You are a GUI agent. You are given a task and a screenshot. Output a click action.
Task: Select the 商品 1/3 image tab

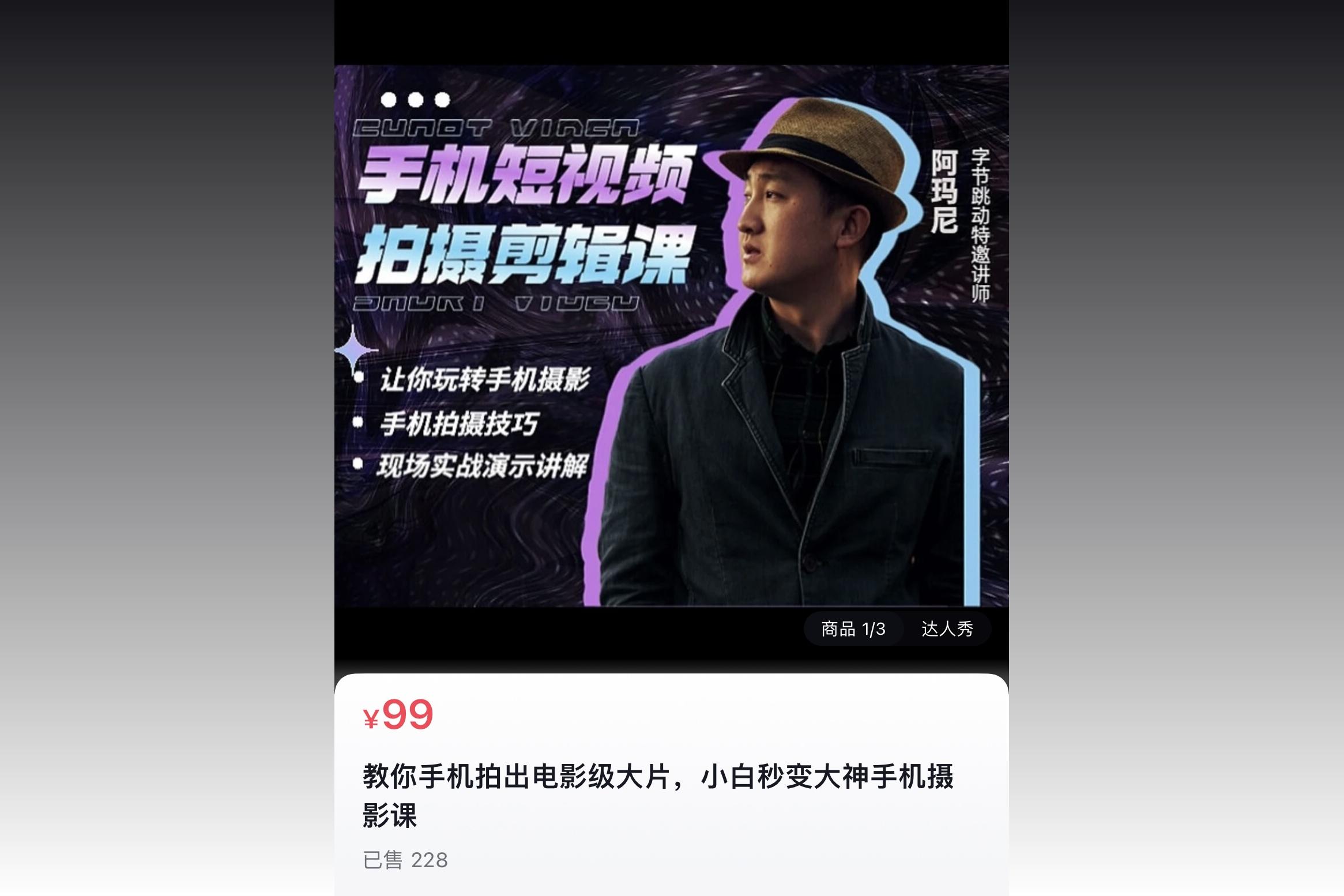[x=853, y=629]
